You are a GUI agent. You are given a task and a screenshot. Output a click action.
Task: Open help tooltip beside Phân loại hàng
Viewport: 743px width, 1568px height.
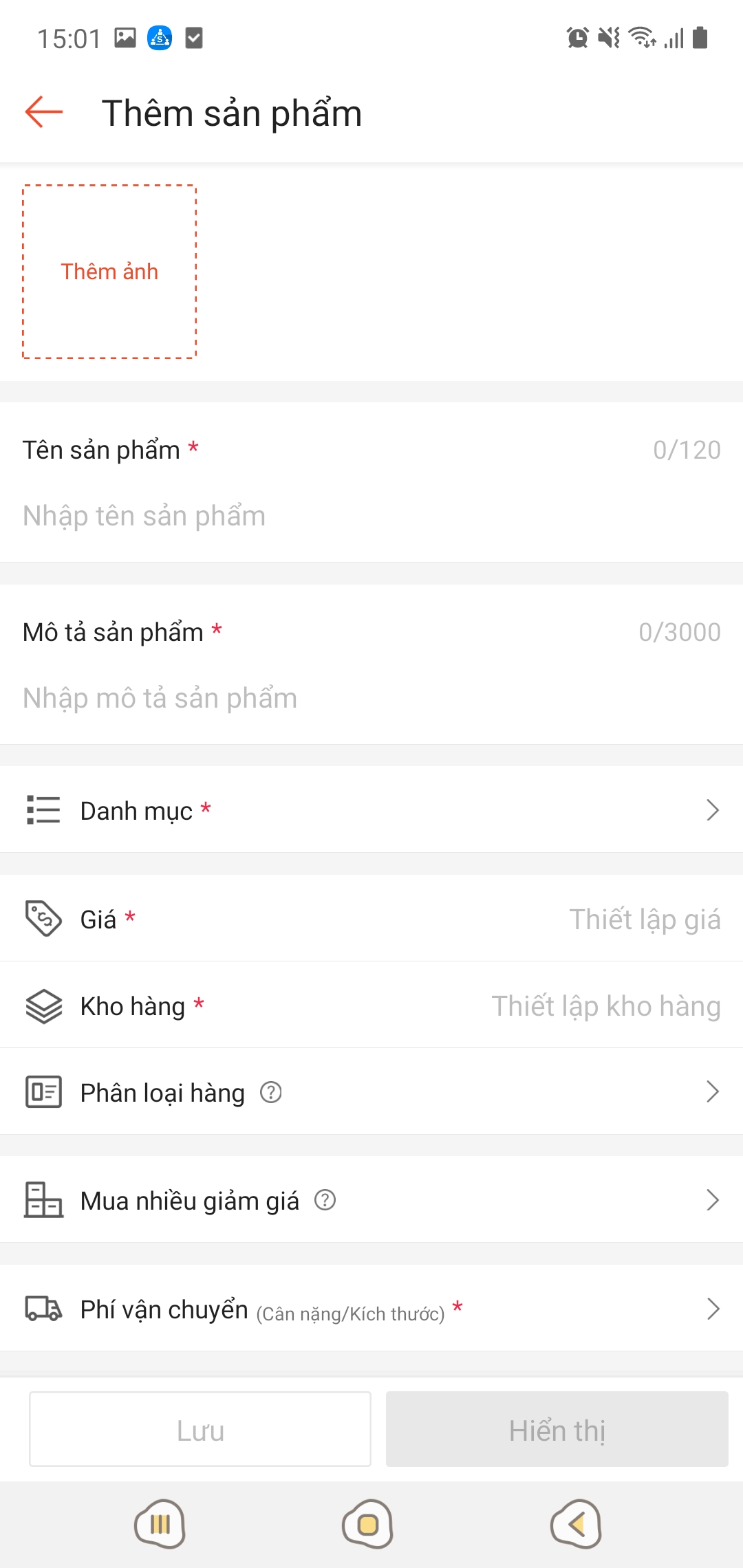270,1091
